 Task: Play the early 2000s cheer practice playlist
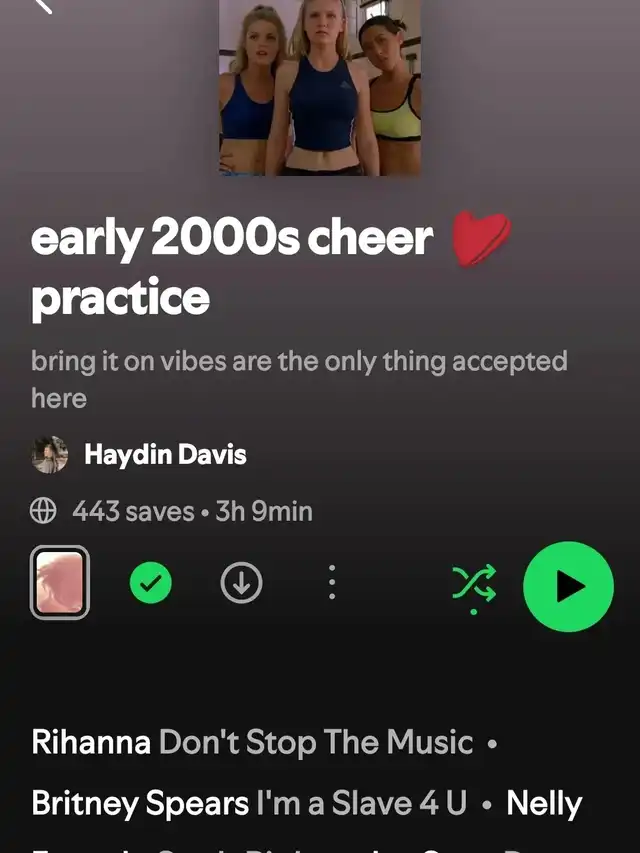(x=568, y=586)
